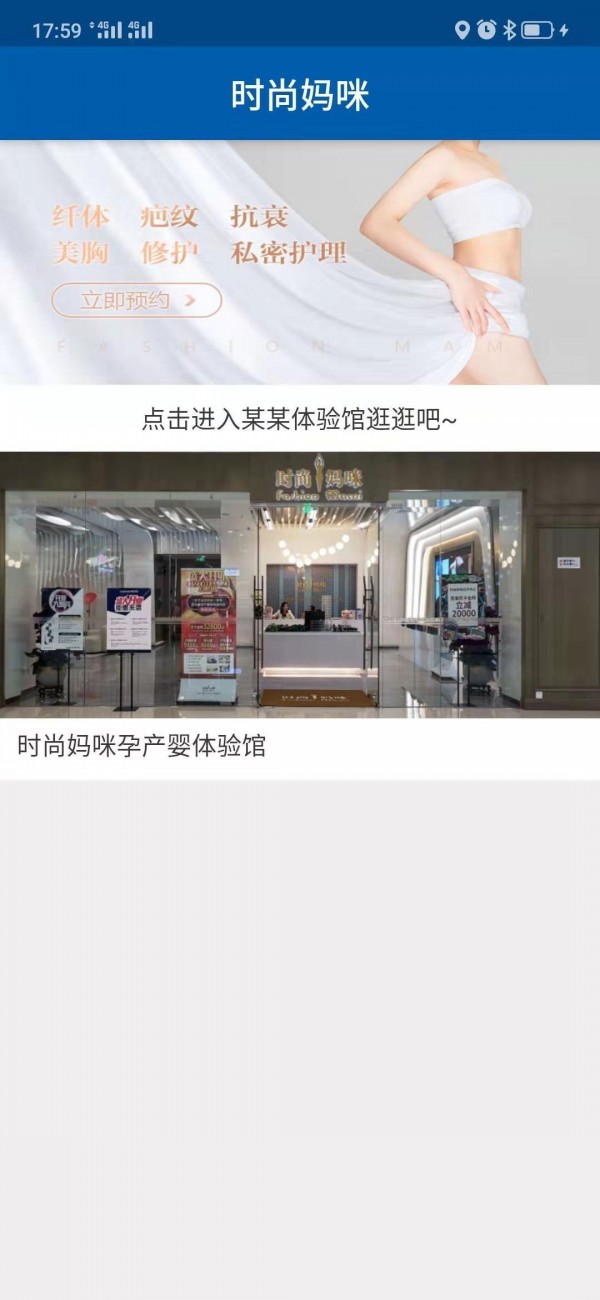This screenshot has height=1300, width=600.
Task: Open the 时尚妈咪孕产婴体验馆 store card
Action: tap(300, 615)
